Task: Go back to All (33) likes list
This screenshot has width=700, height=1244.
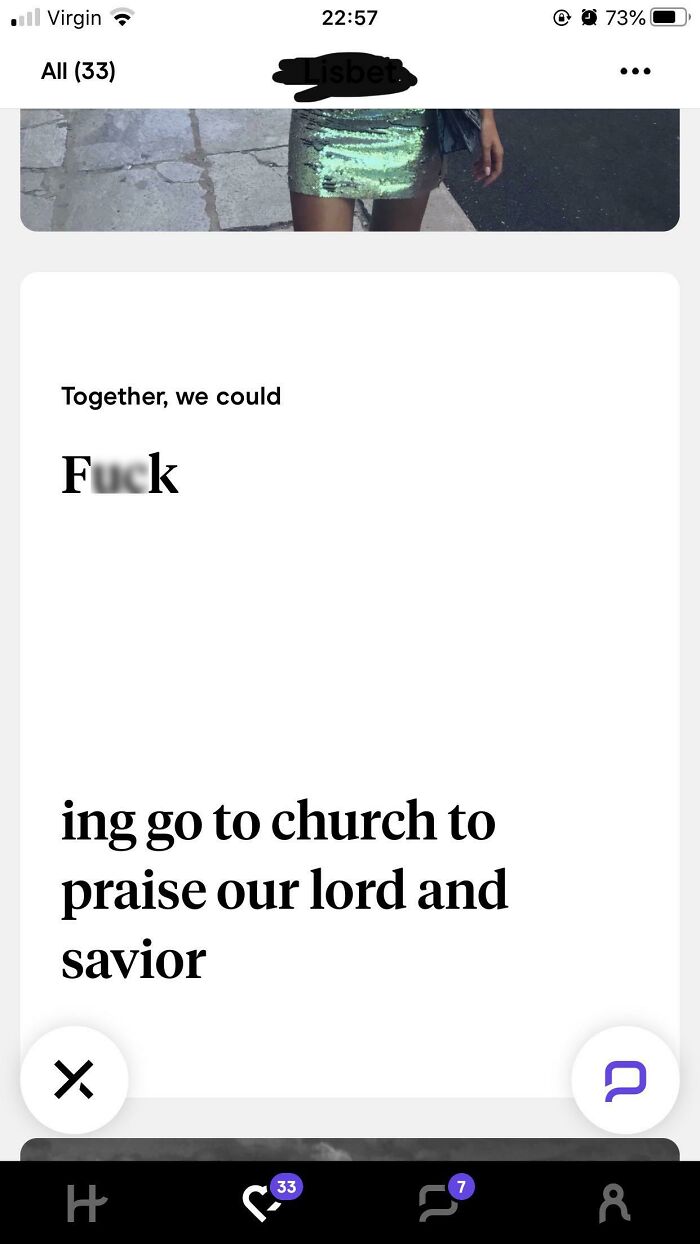Action: (x=78, y=71)
